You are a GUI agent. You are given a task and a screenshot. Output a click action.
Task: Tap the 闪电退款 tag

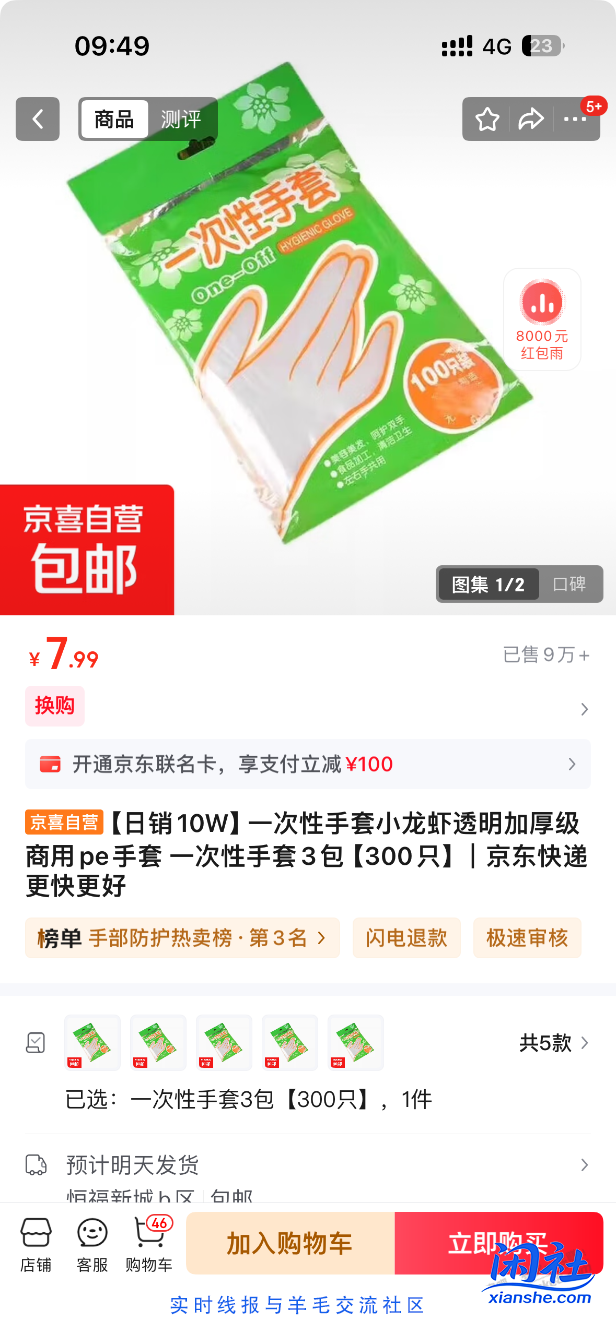tap(406, 938)
